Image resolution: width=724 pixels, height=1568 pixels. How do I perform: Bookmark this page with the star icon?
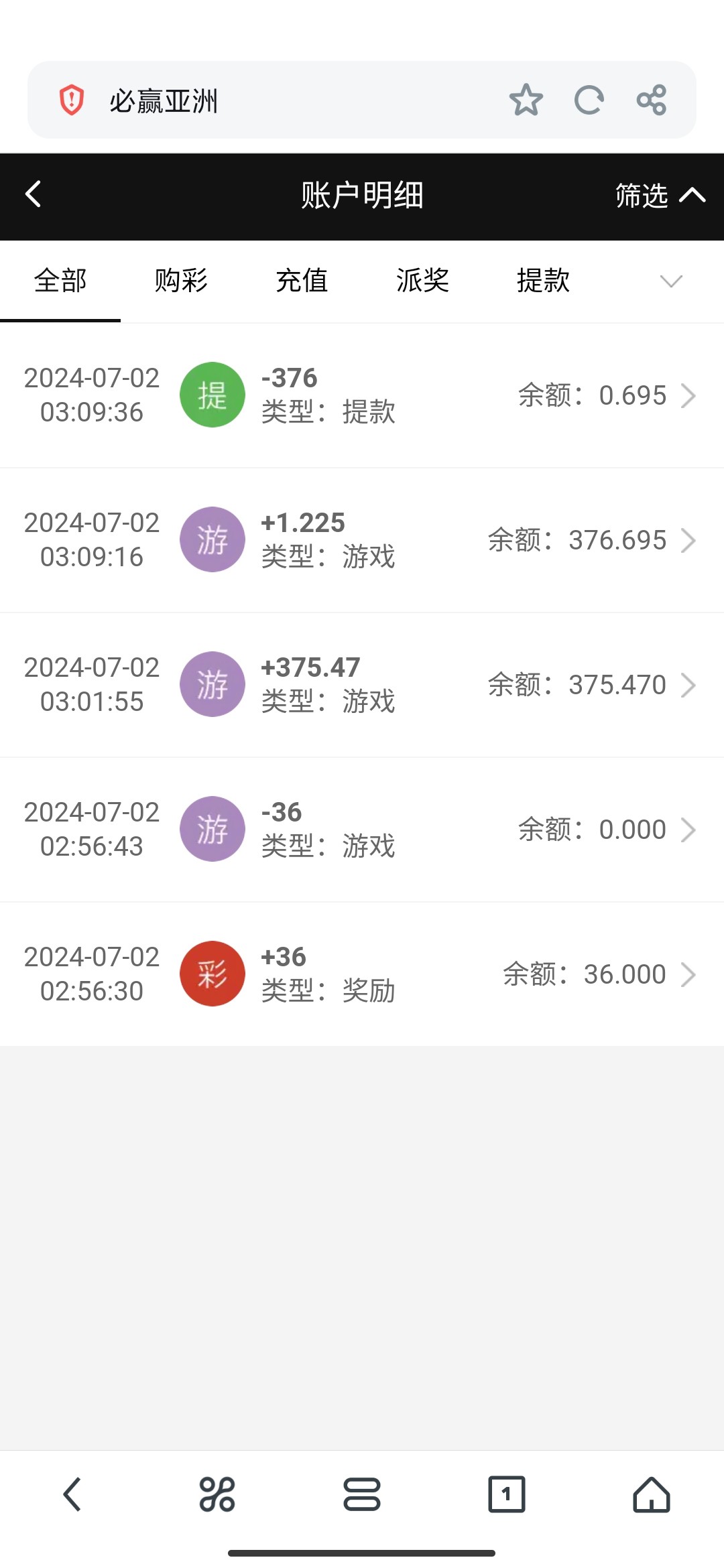pyautogui.click(x=526, y=101)
